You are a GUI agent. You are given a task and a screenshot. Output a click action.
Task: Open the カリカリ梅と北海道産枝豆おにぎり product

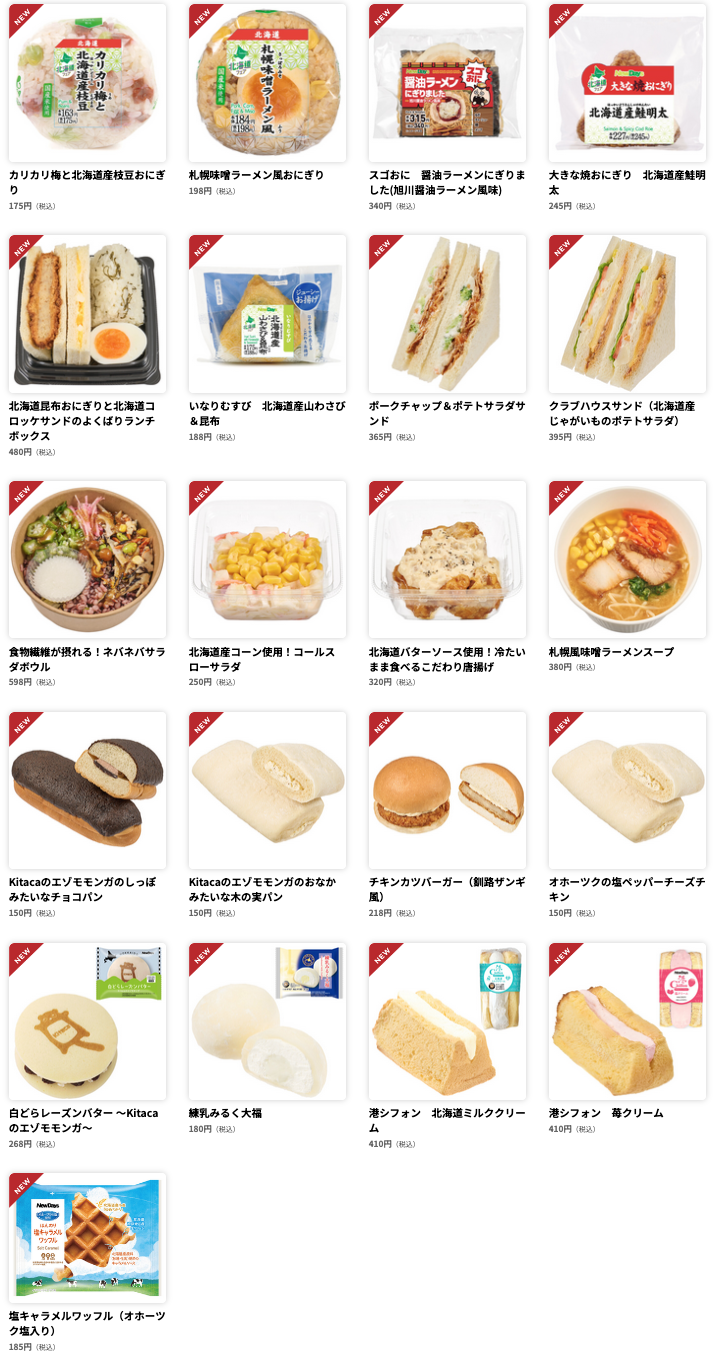(88, 83)
